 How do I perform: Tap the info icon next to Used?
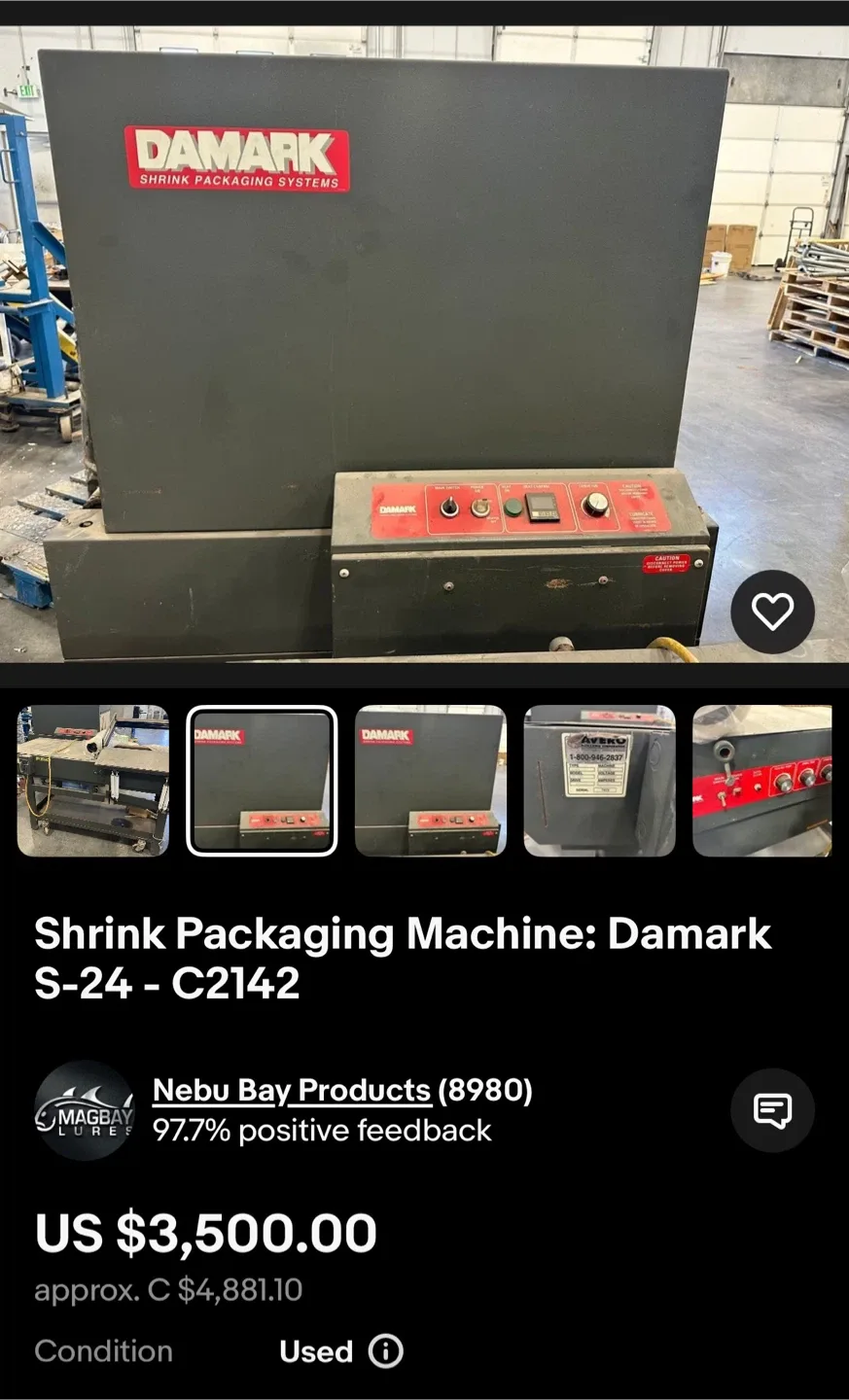(385, 1351)
